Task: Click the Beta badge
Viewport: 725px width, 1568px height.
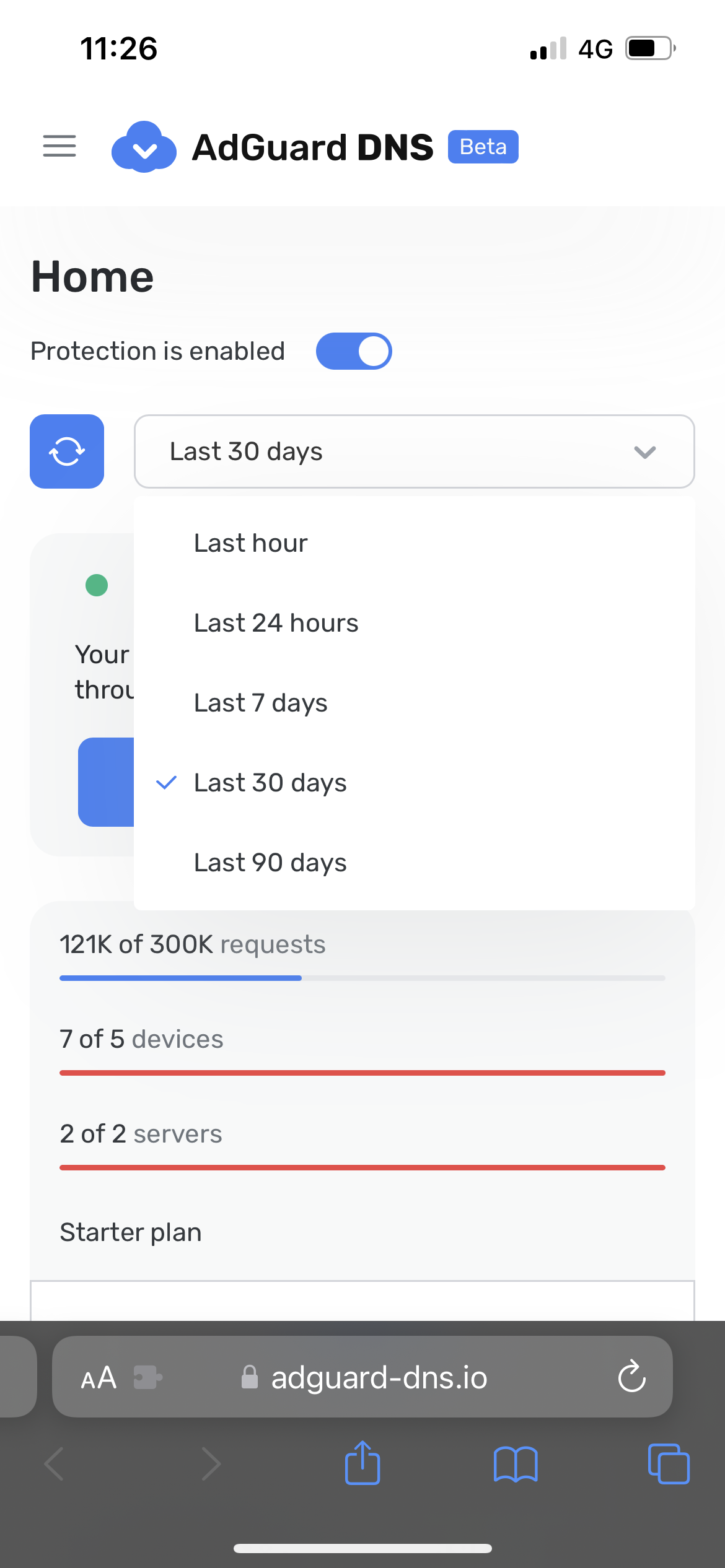Action: tap(483, 146)
